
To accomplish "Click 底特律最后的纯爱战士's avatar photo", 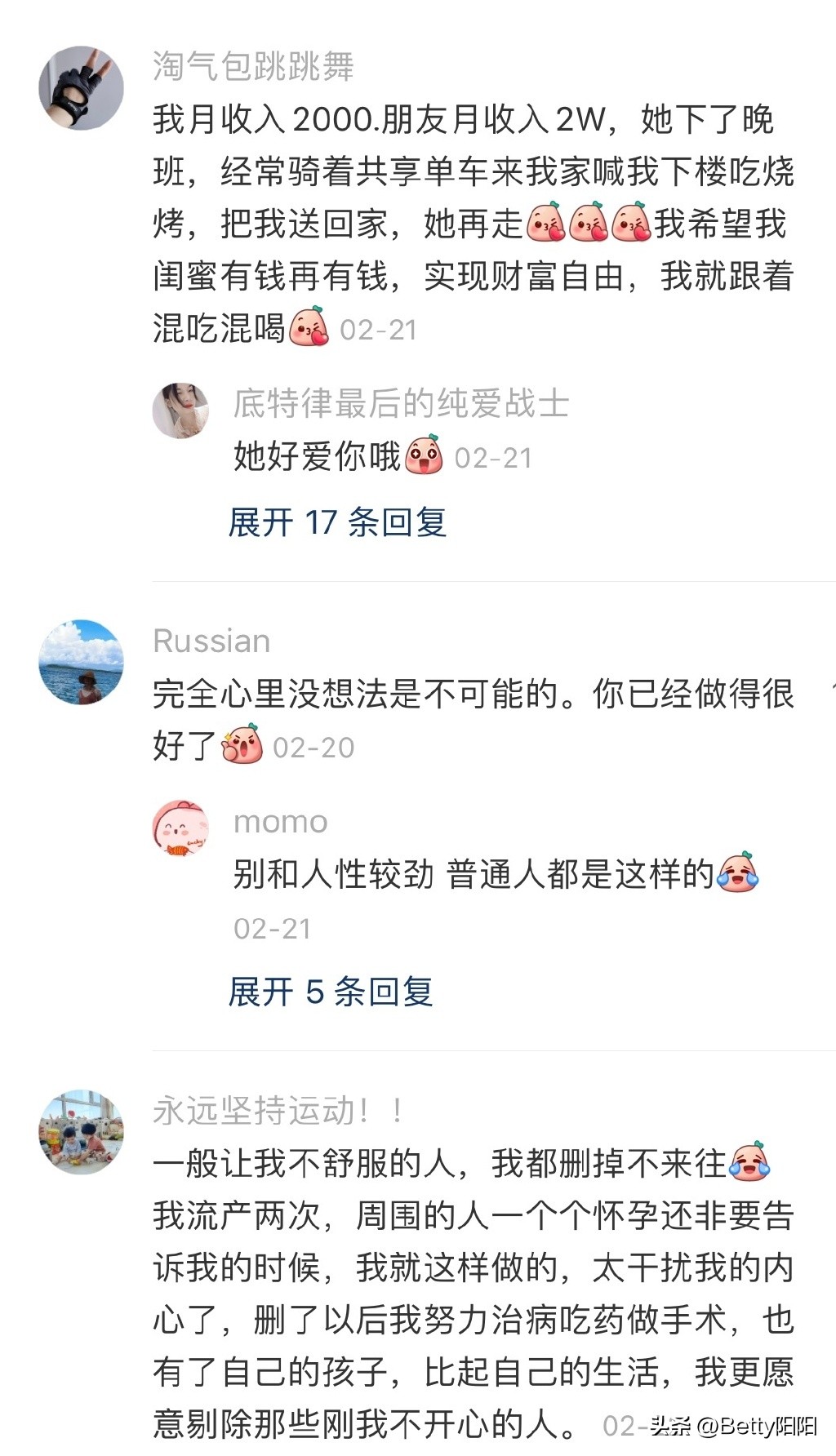I will click(x=181, y=411).
